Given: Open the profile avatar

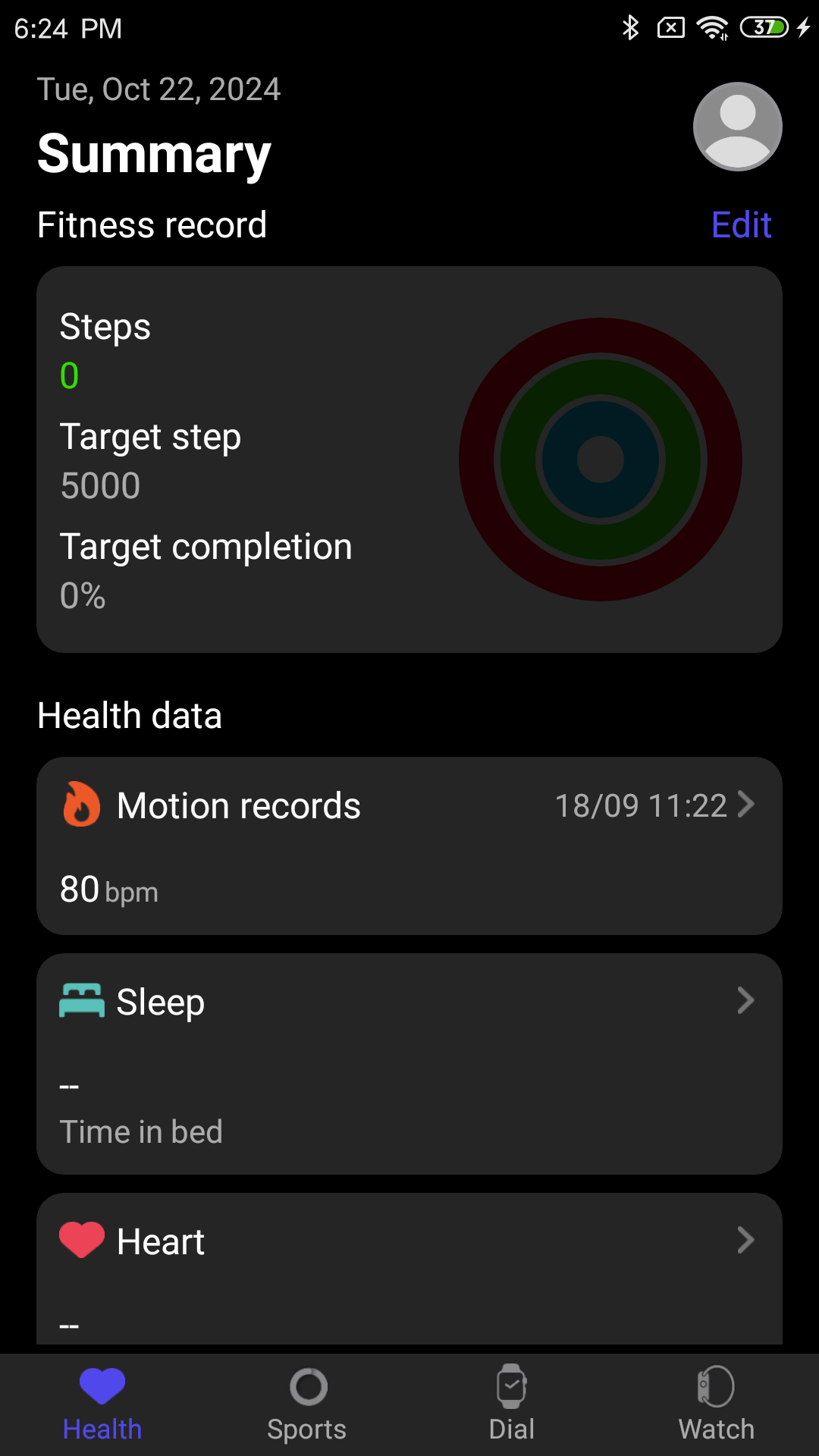Looking at the screenshot, I should (x=737, y=127).
